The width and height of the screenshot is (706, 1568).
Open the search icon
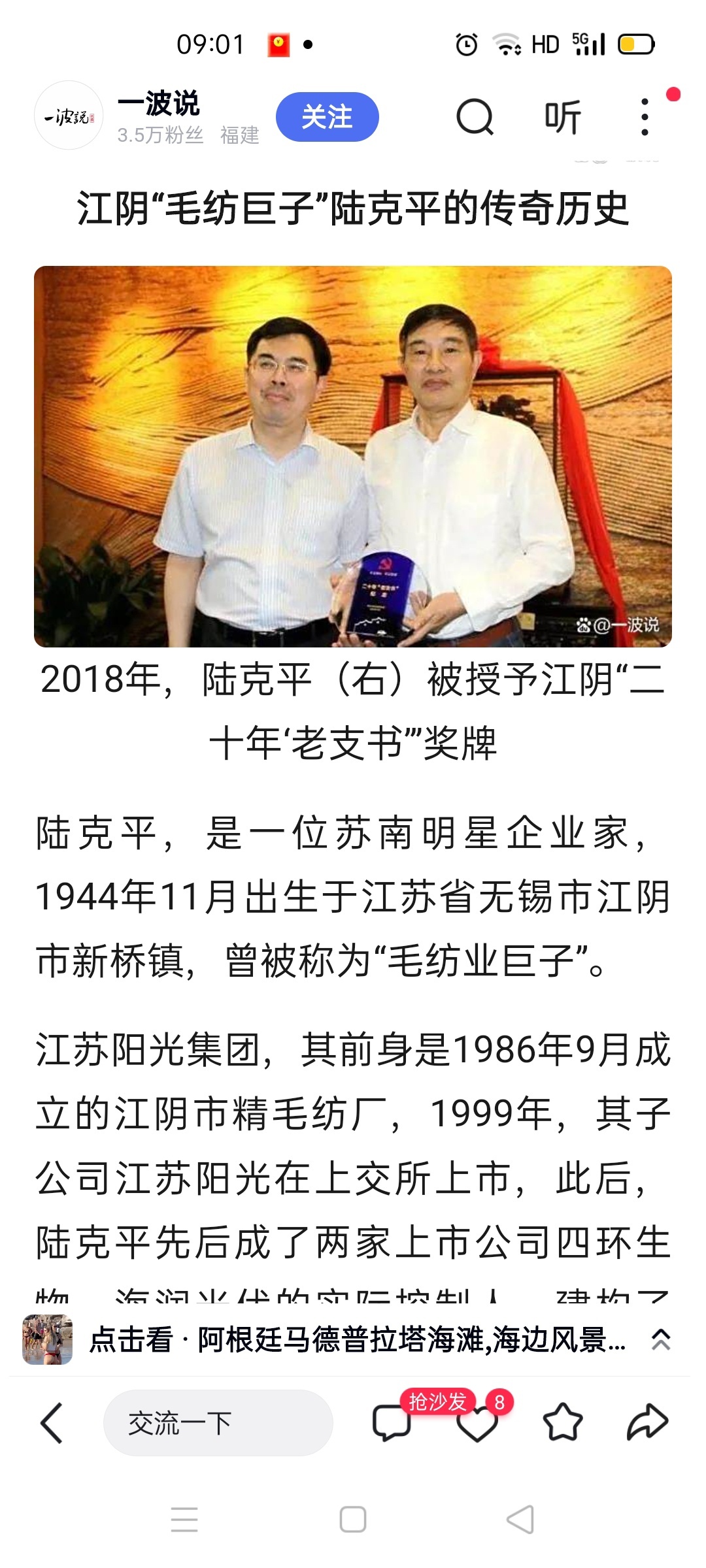pos(475,118)
